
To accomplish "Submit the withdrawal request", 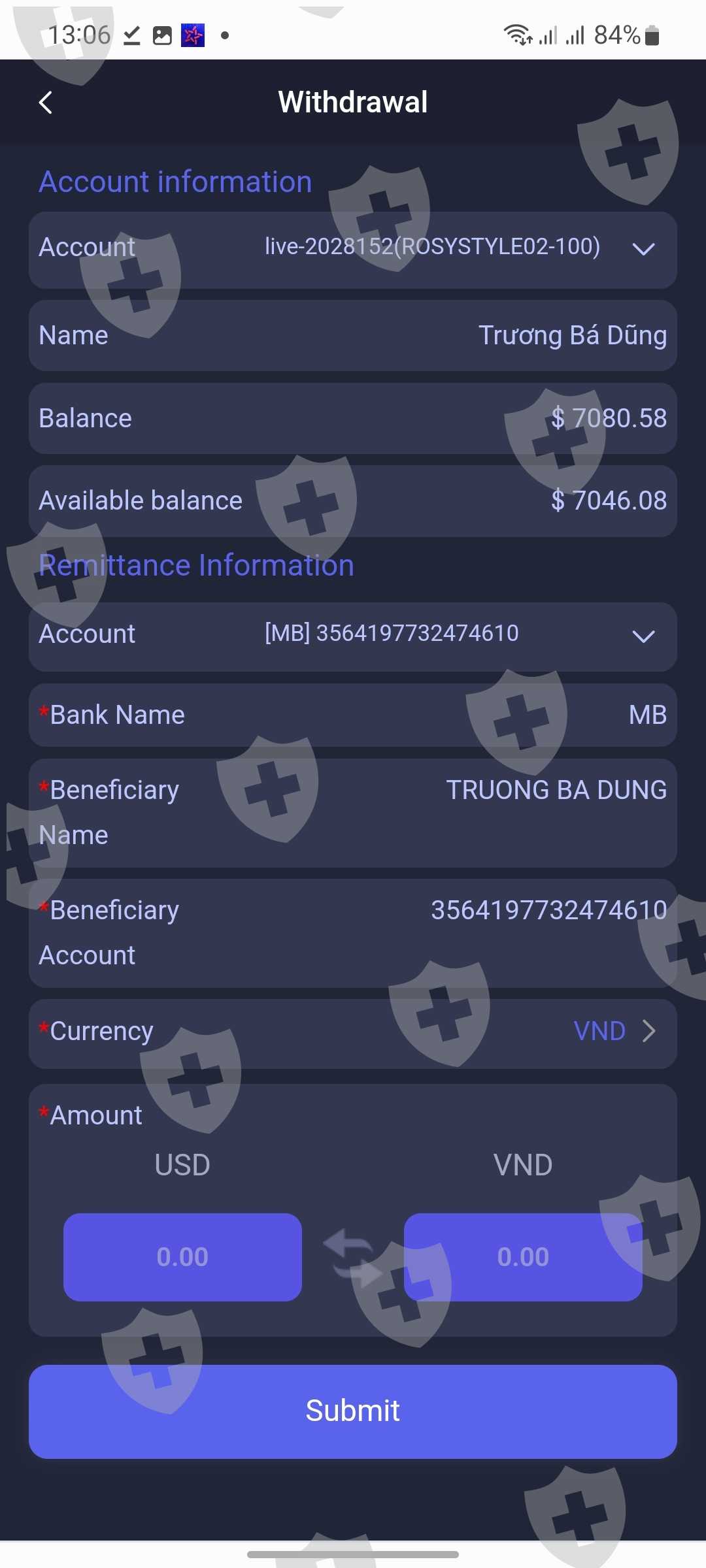I will pos(353,1411).
